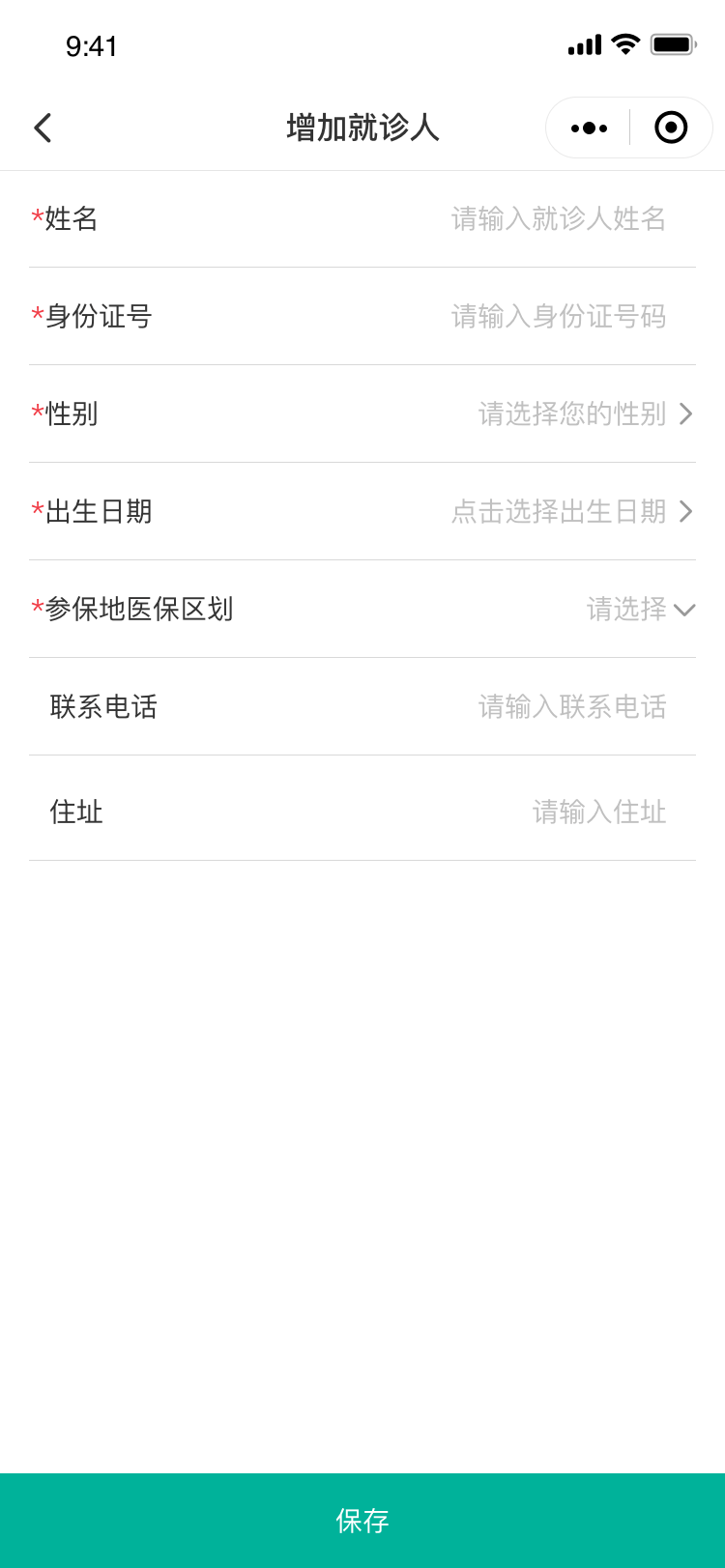
Task: Open the mini program more-options menu
Action: 589,128
